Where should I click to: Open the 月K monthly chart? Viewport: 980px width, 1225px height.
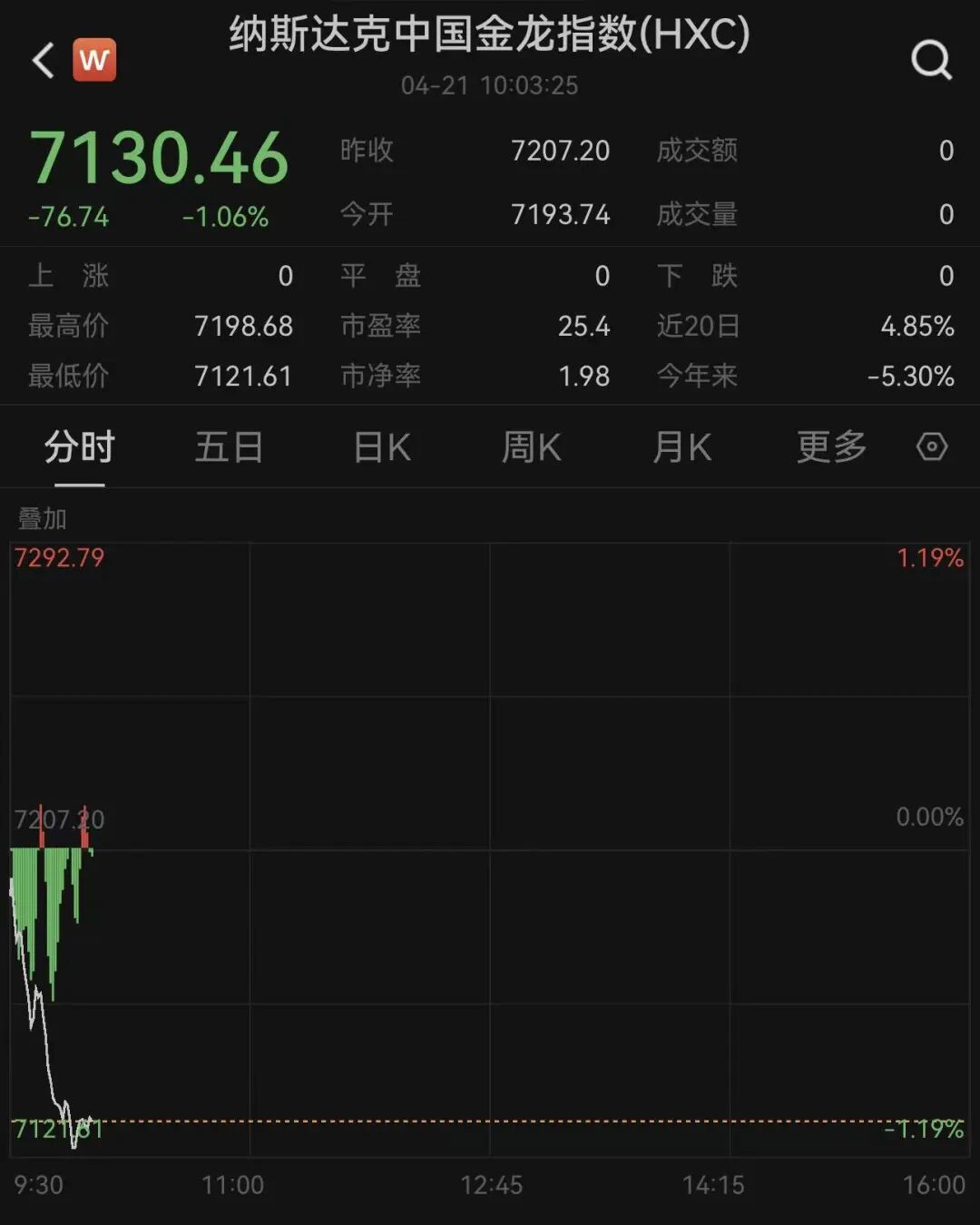click(681, 446)
